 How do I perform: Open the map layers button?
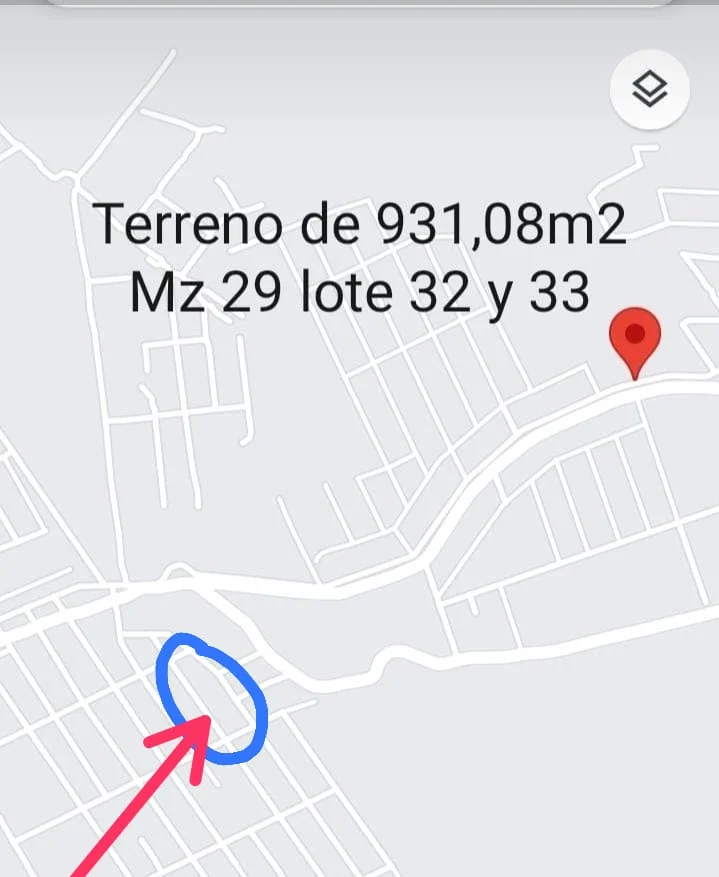click(650, 90)
